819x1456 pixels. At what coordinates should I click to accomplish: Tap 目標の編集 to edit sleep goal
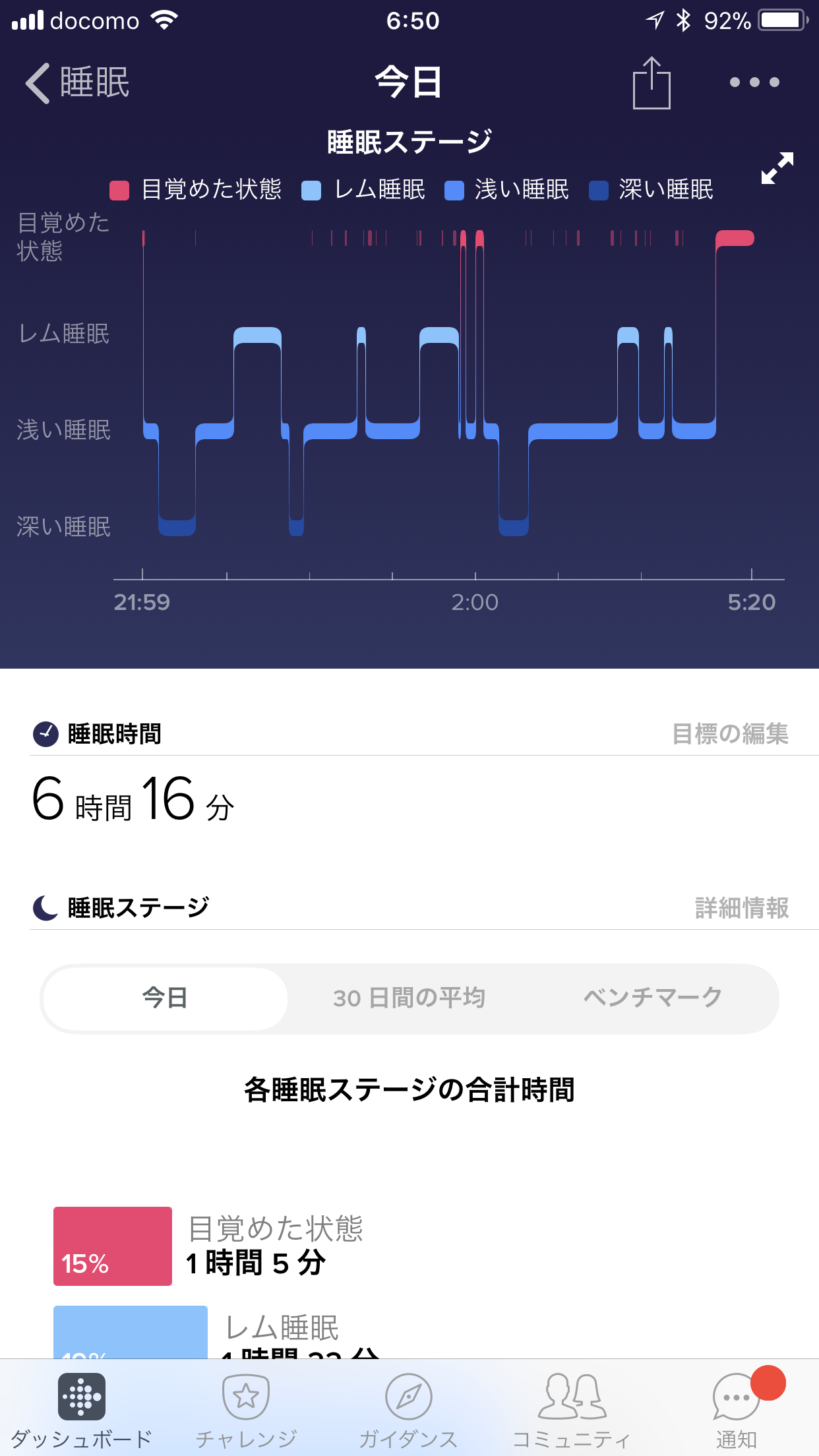[x=730, y=734]
